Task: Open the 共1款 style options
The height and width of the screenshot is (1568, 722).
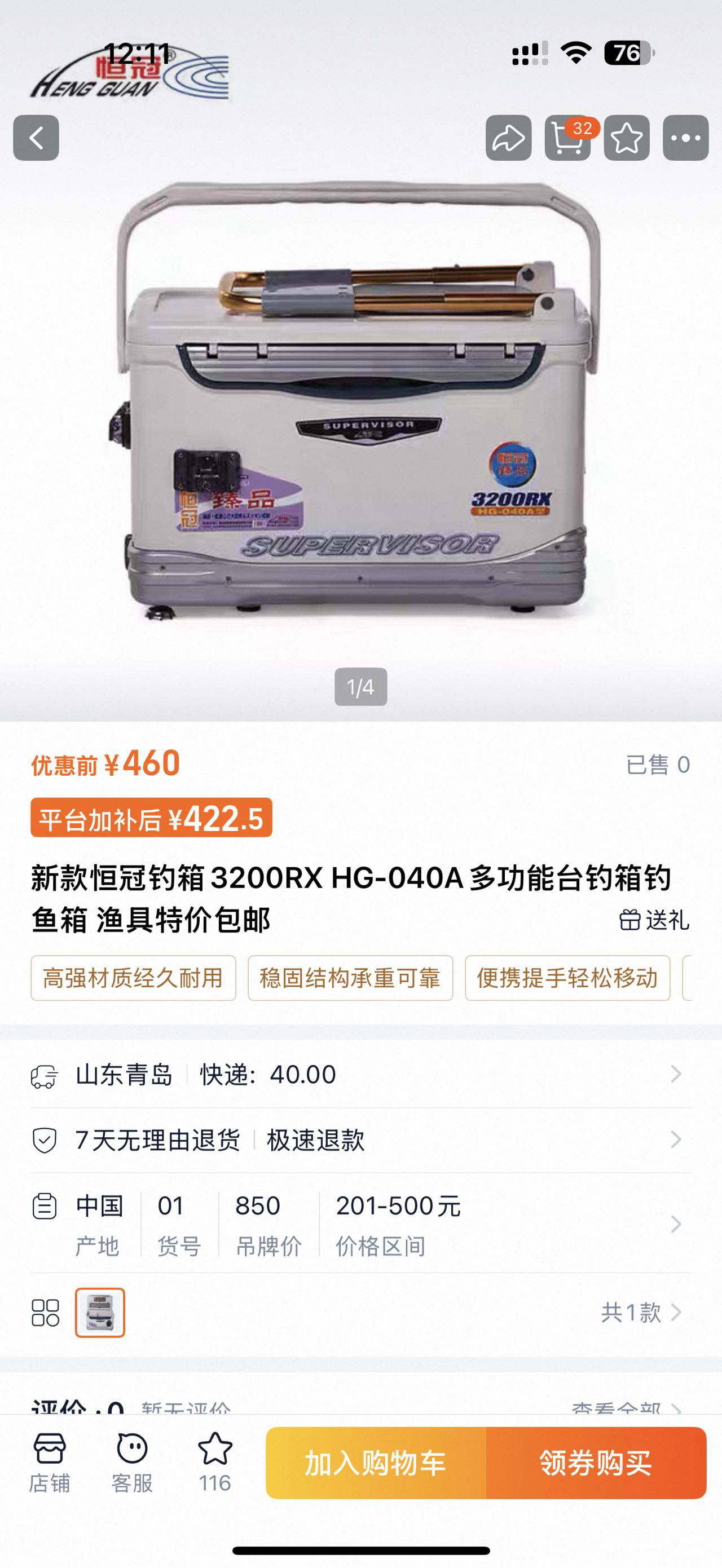Action: (x=639, y=1313)
